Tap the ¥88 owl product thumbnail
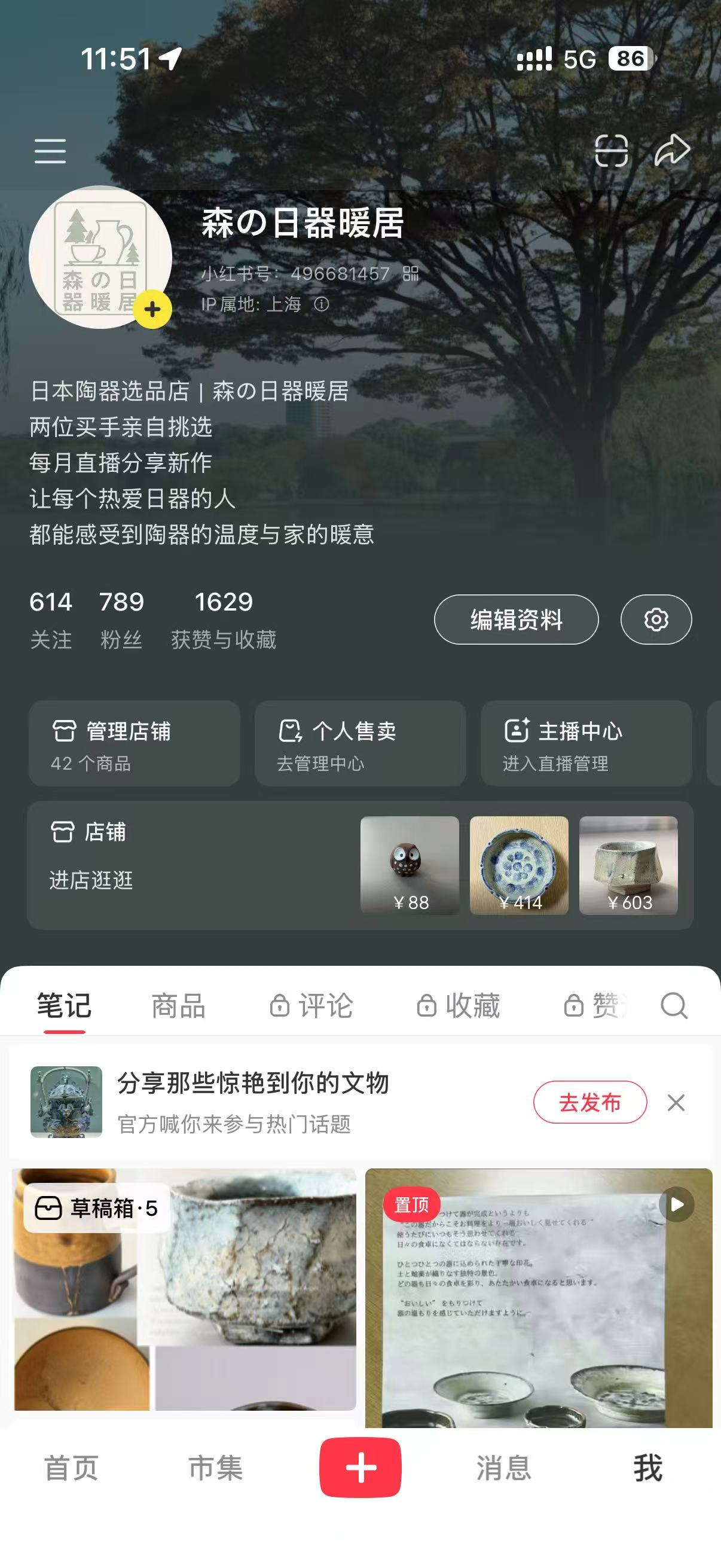721x1568 pixels. click(x=408, y=866)
